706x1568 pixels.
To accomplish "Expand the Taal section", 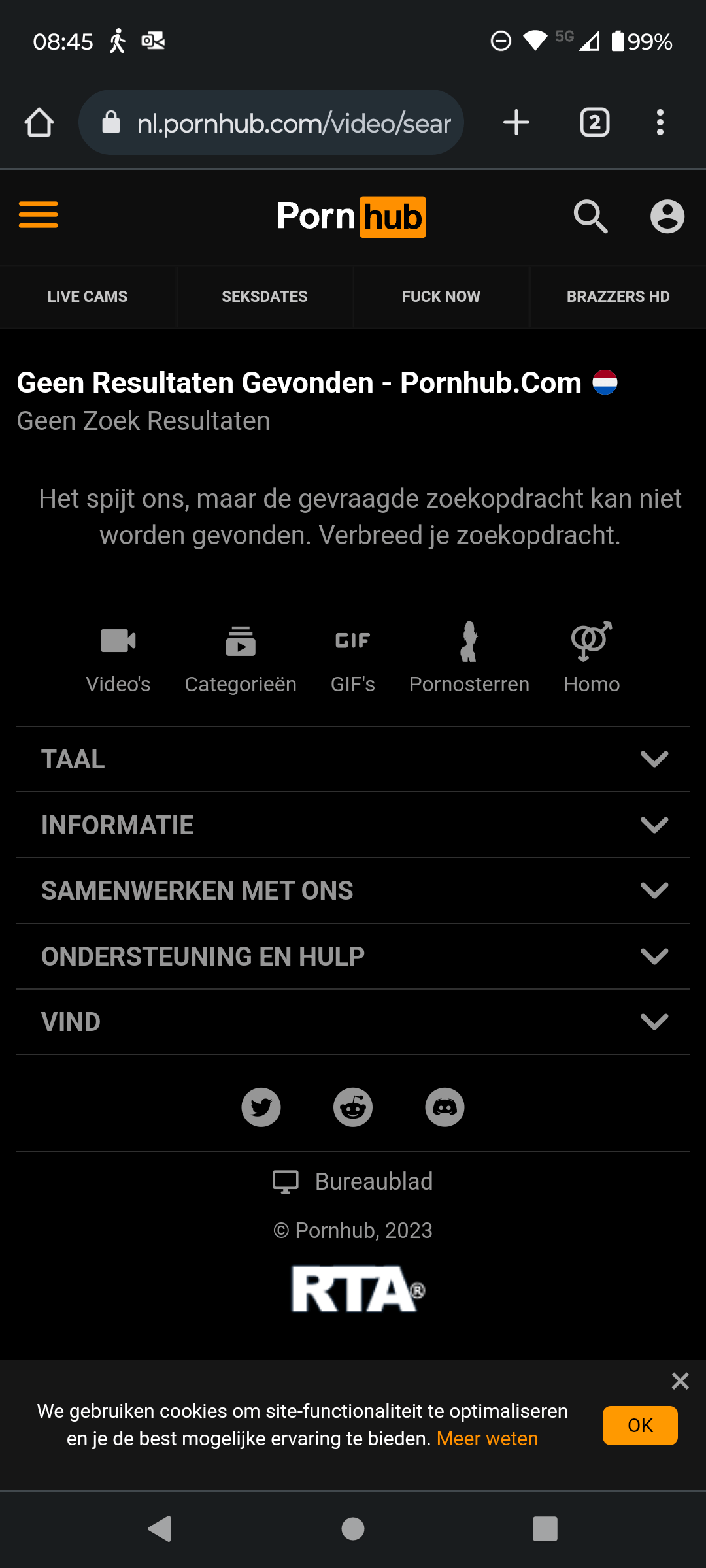I will pyautogui.click(x=353, y=759).
